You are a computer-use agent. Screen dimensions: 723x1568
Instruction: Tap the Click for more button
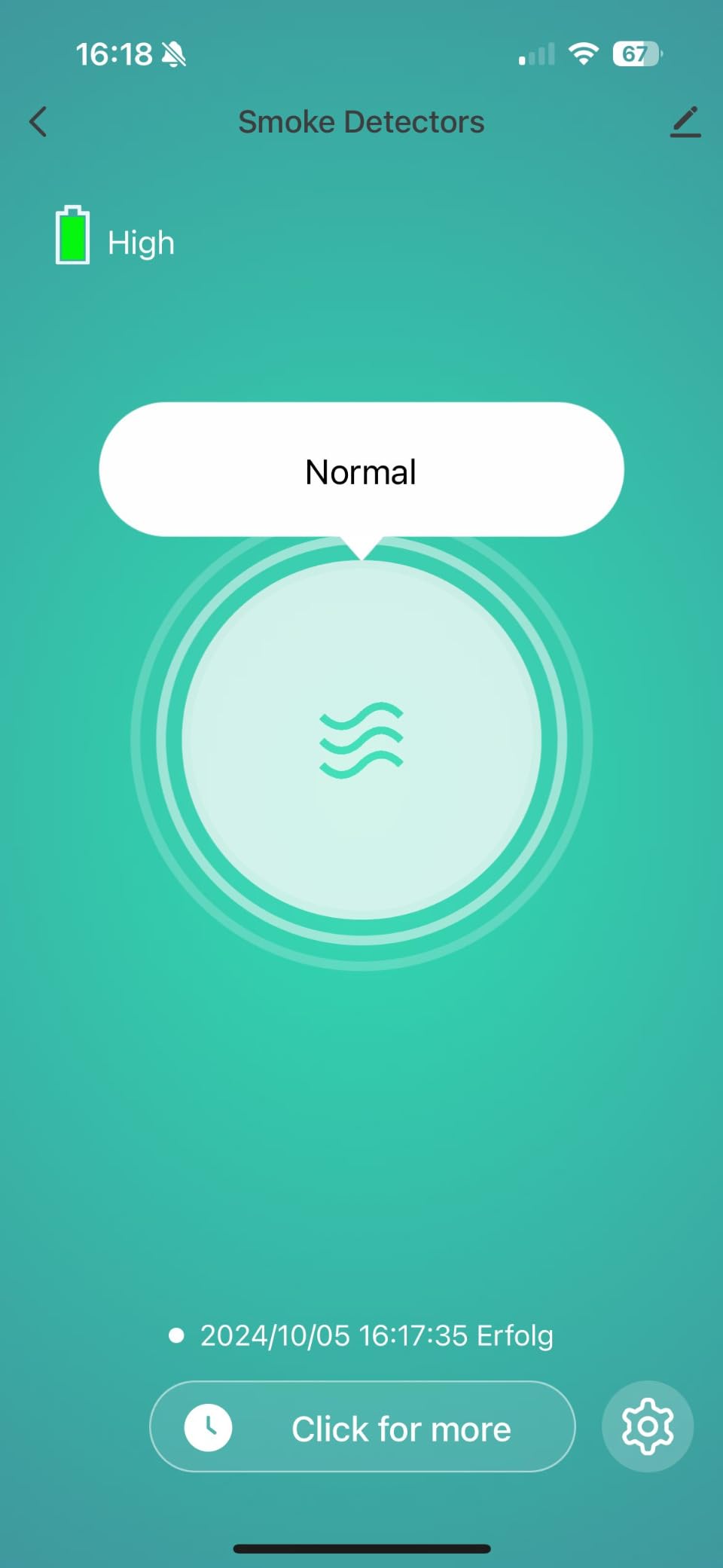pyautogui.click(x=362, y=1427)
